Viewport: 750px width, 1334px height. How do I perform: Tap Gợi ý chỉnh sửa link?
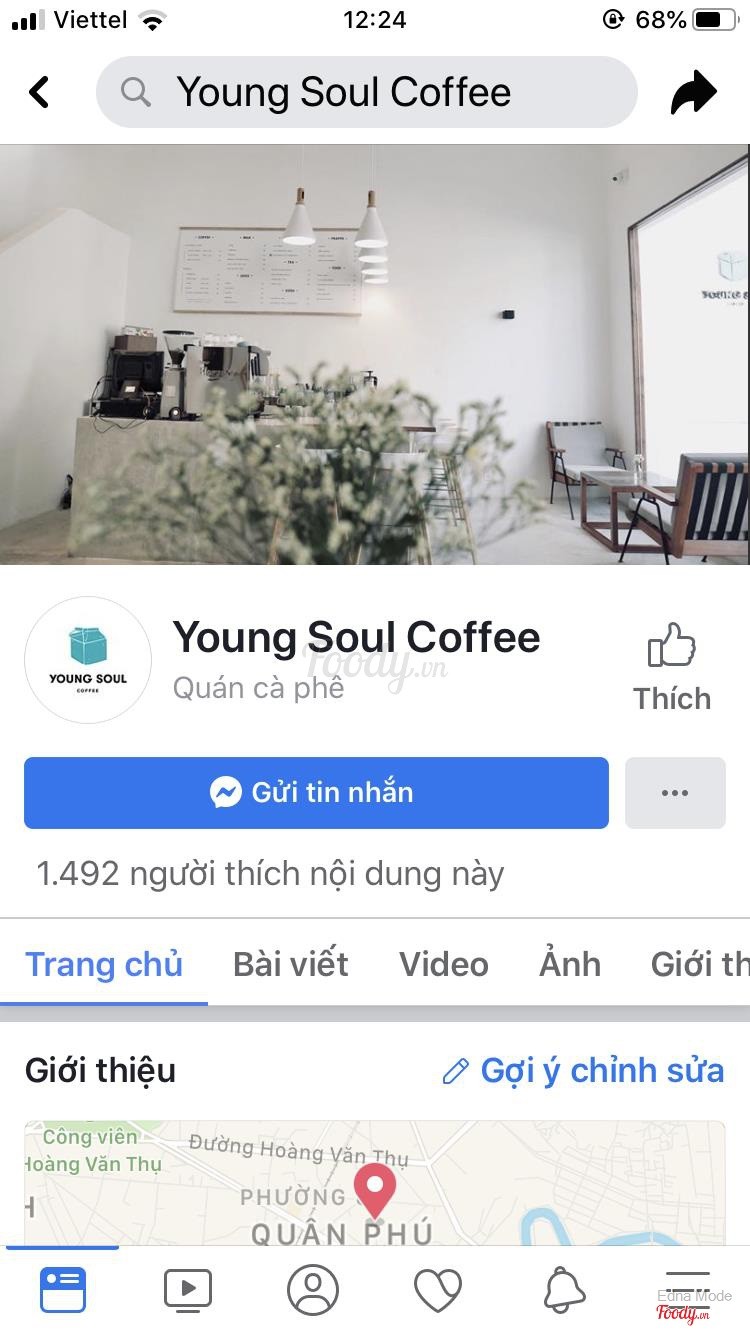(x=583, y=1070)
